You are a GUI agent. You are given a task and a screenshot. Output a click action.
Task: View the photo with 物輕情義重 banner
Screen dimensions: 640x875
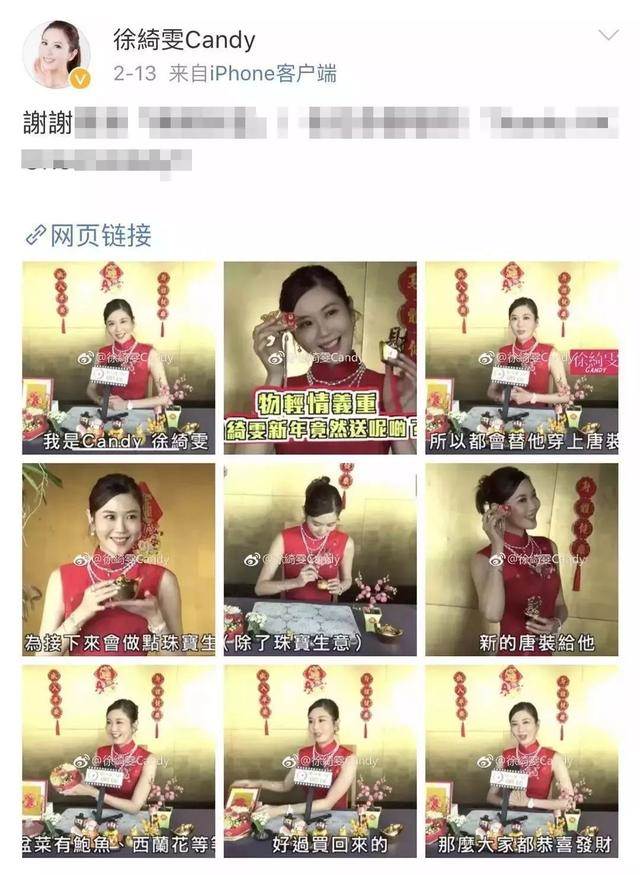(320, 357)
